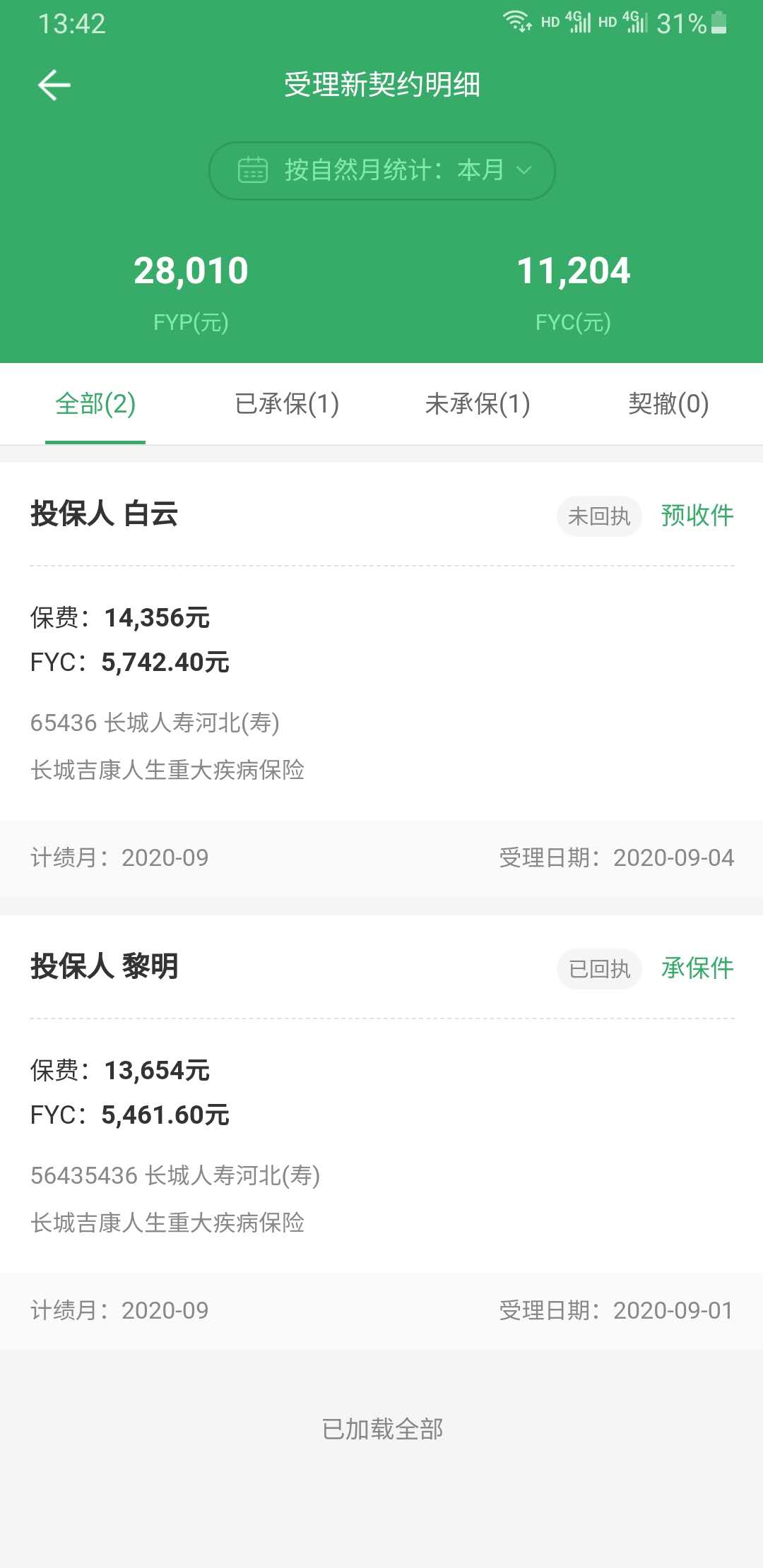Open the 按自然月统计 month filter dropdown

pyautogui.click(x=381, y=171)
